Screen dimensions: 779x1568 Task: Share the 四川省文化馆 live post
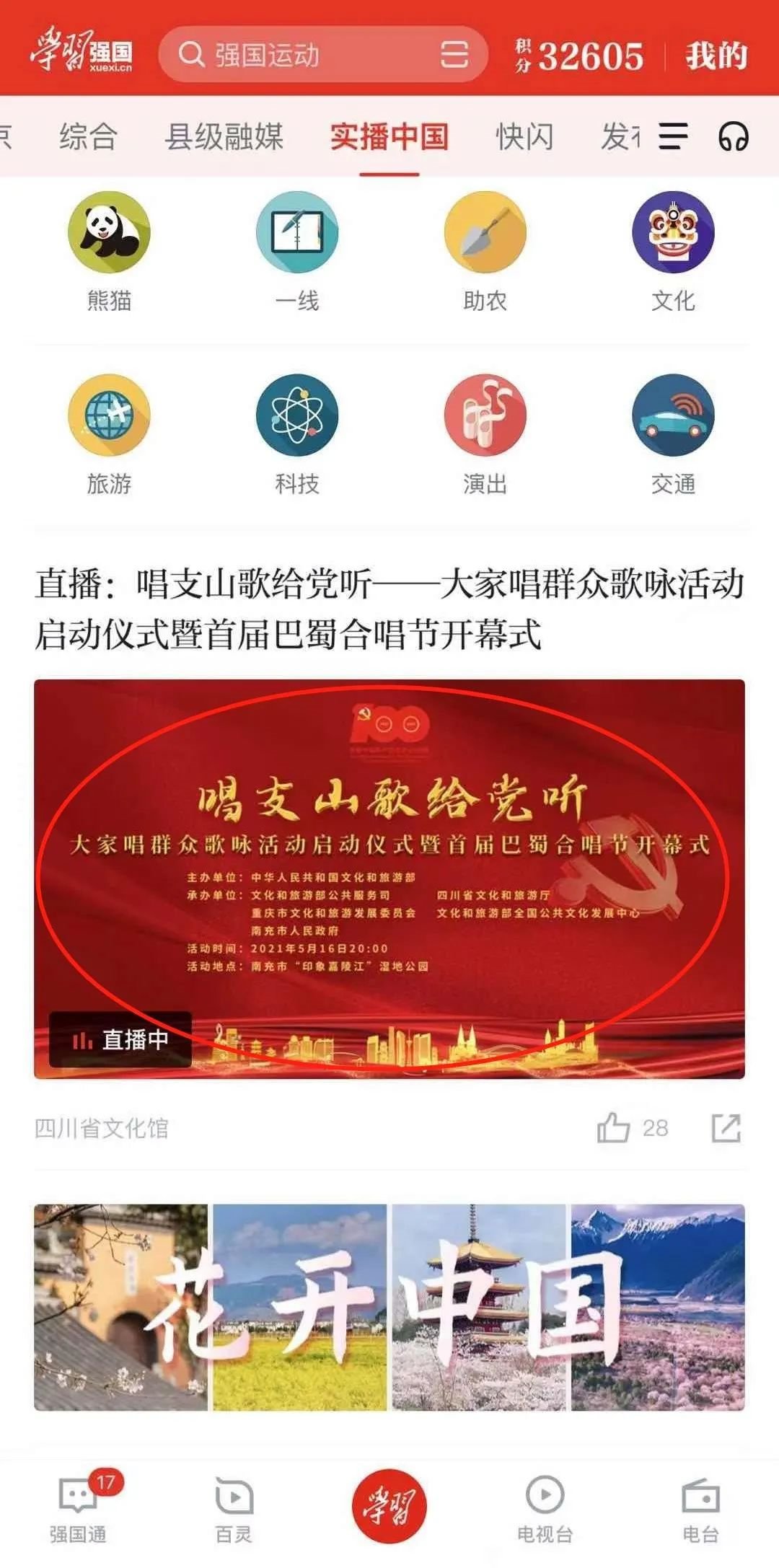click(x=726, y=1128)
